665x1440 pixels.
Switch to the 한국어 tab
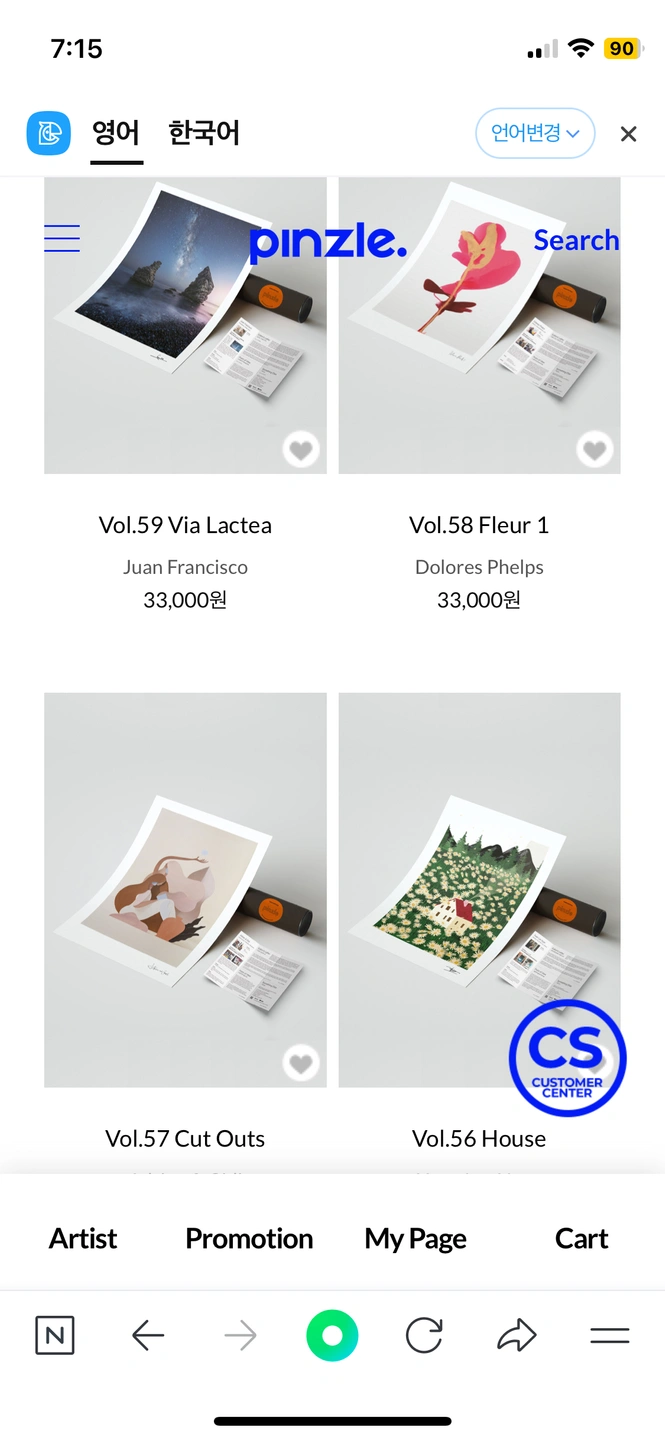204,133
